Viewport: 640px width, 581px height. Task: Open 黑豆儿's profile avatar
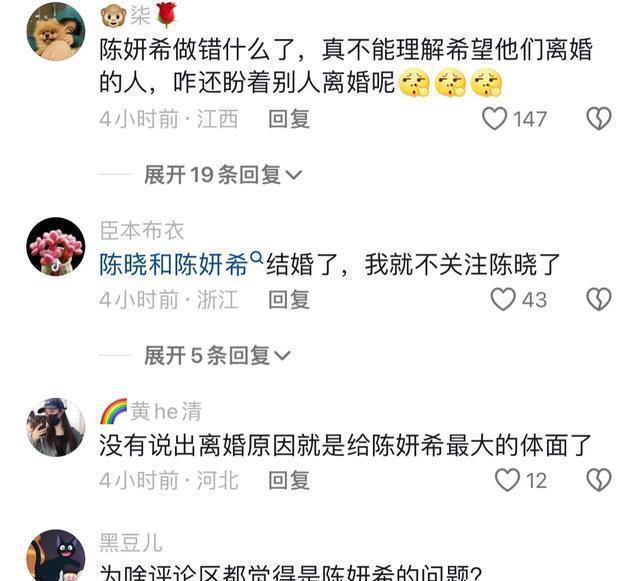pyautogui.click(x=55, y=557)
